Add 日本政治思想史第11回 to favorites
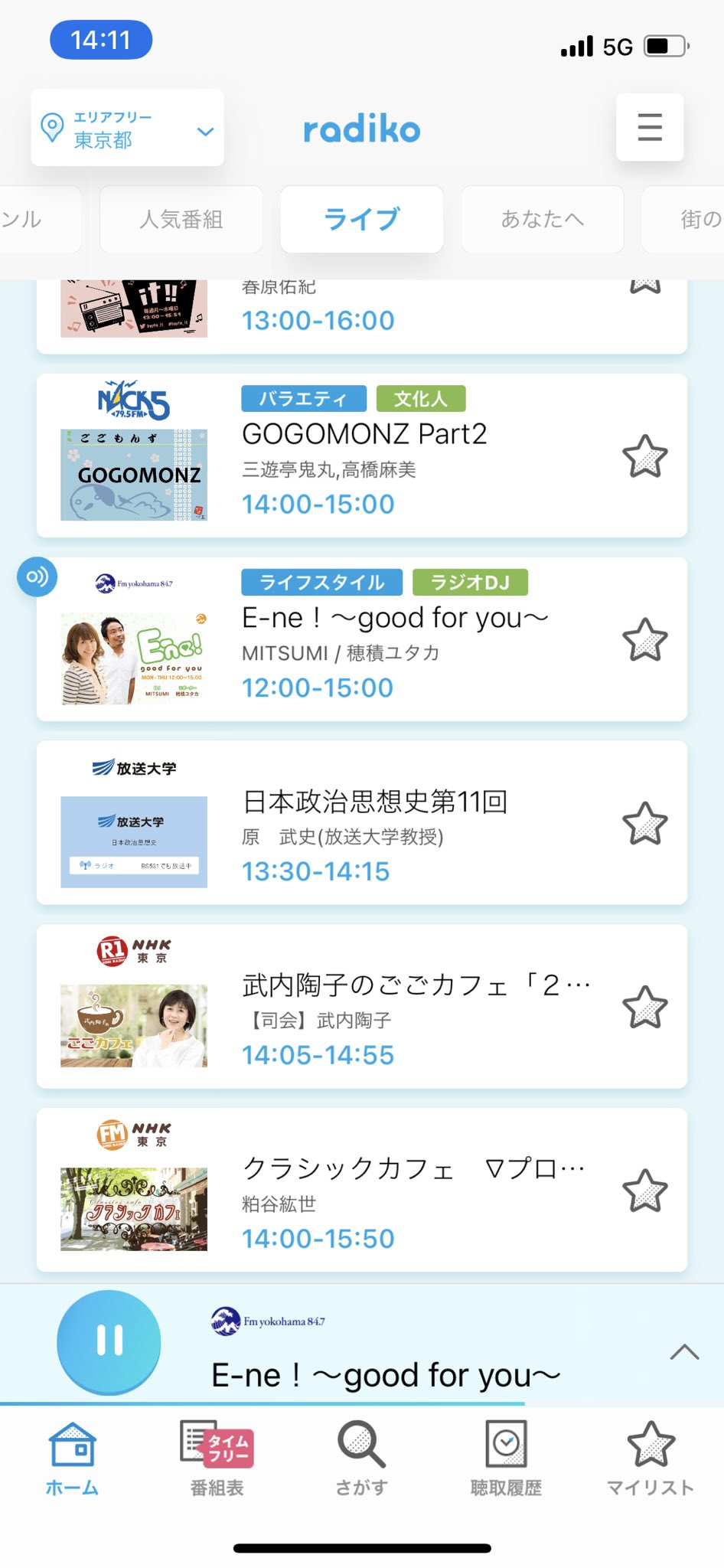724x1568 pixels. coord(644,824)
